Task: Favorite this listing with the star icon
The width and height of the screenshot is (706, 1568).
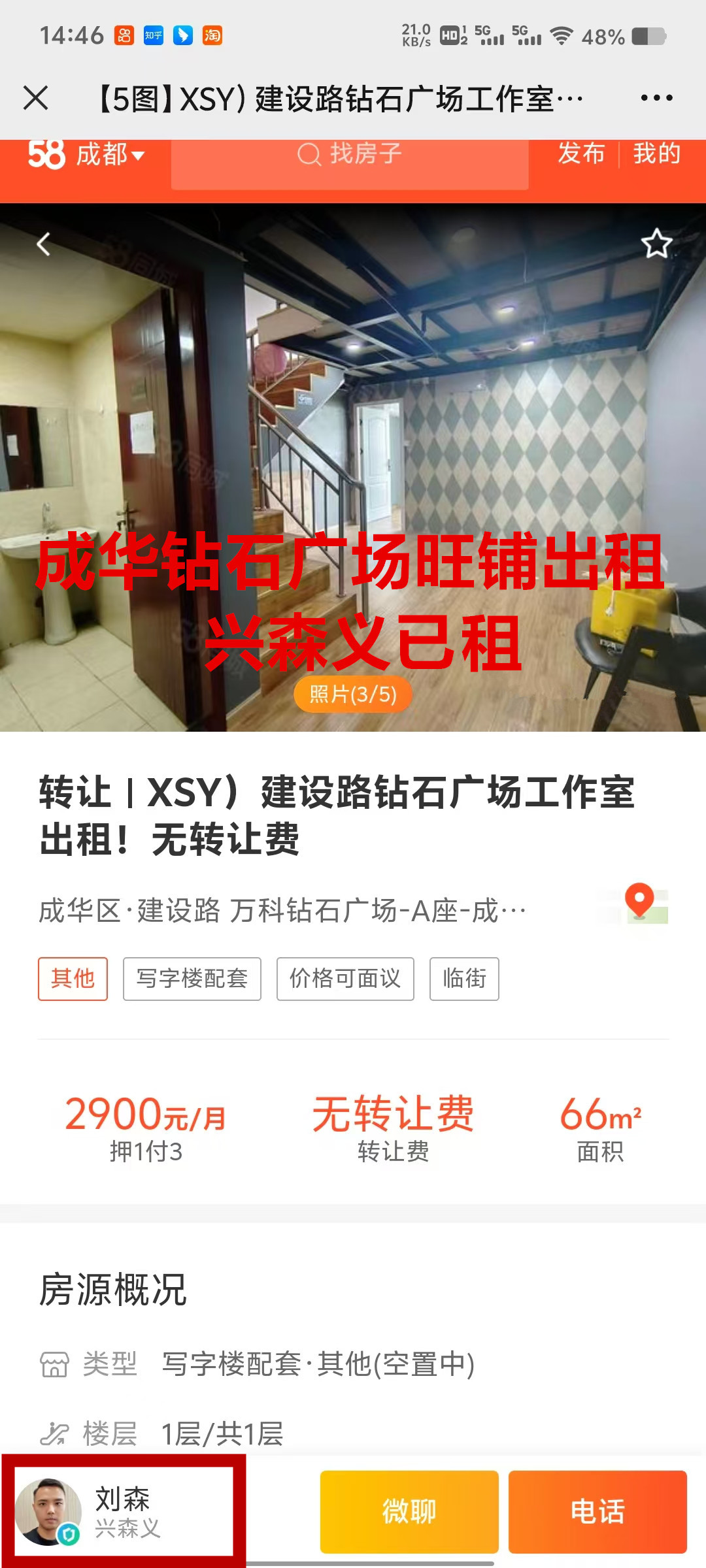Action: [x=656, y=244]
